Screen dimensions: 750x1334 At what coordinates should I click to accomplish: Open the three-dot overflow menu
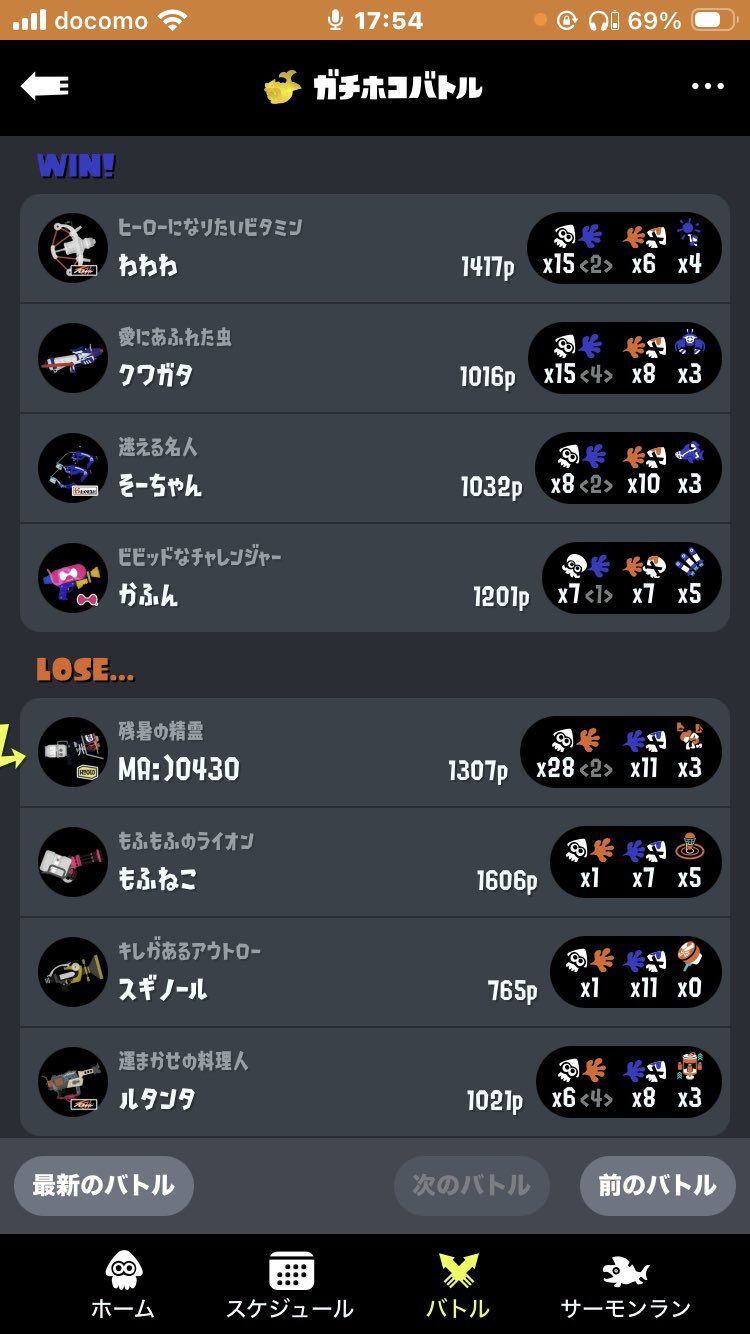pyautogui.click(x=707, y=87)
